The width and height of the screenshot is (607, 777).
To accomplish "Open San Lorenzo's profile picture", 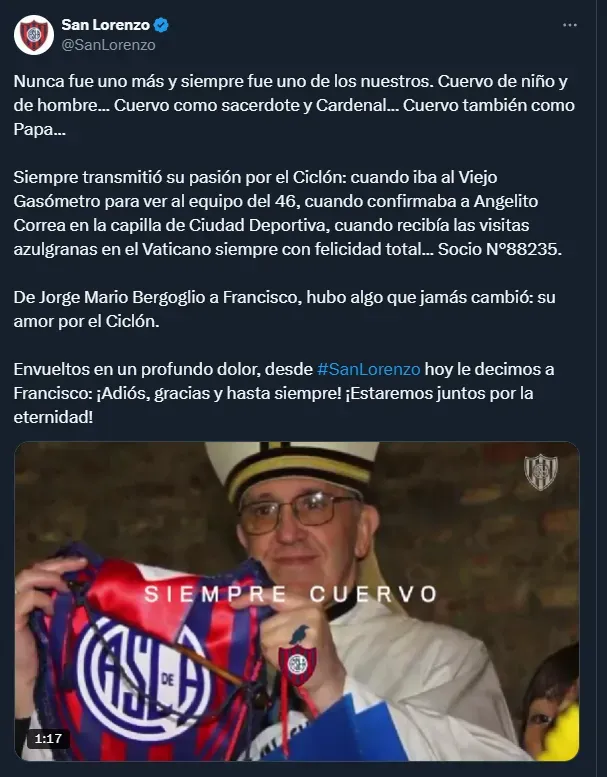I will pos(34,34).
